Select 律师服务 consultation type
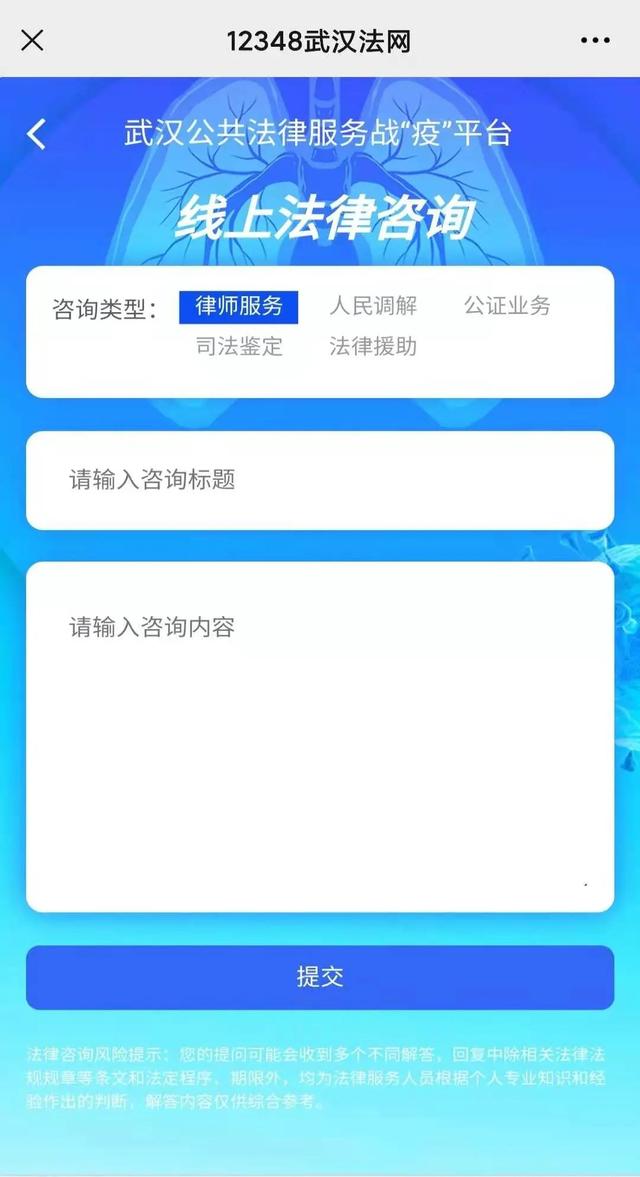The height and width of the screenshot is (1177, 640). coord(239,307)
